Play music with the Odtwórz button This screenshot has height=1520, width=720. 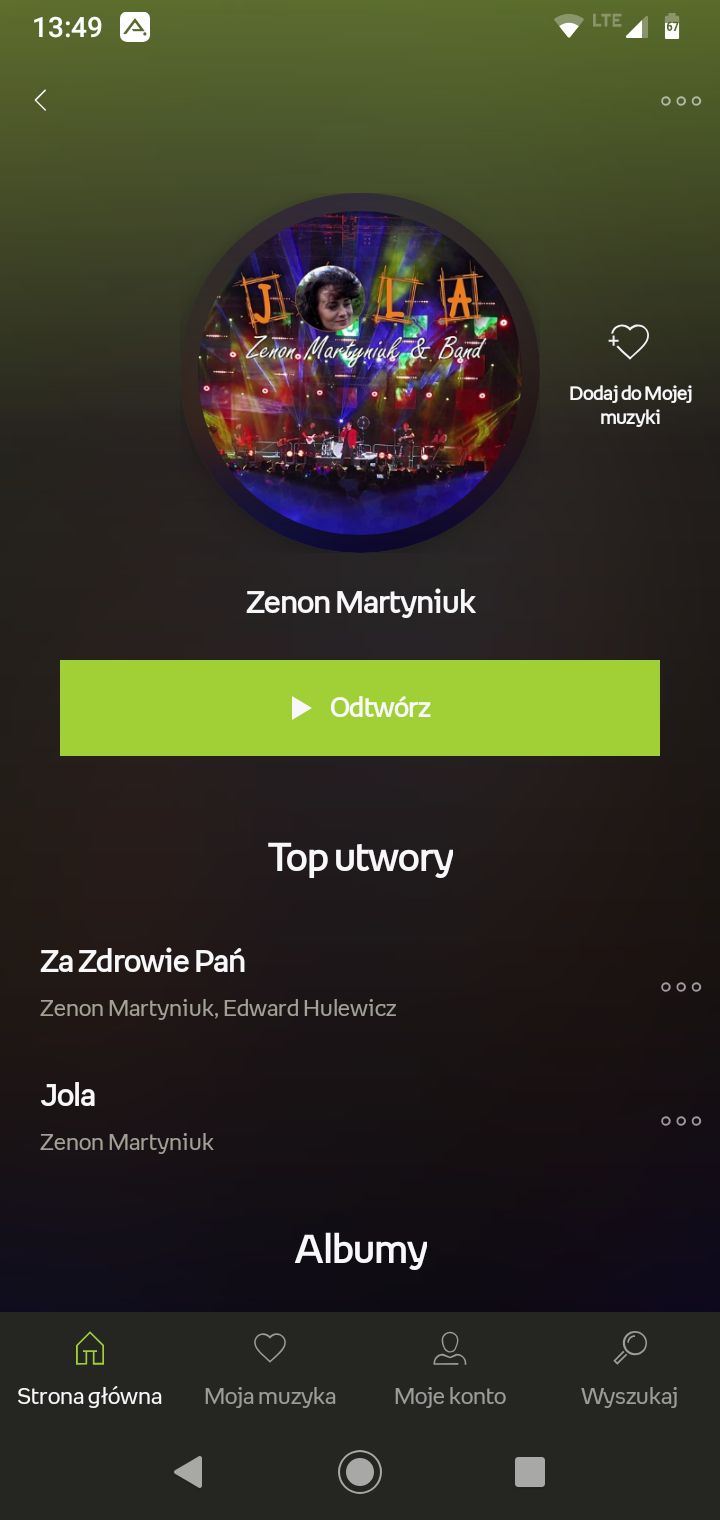pyautogui.click(x=360, y=708)
